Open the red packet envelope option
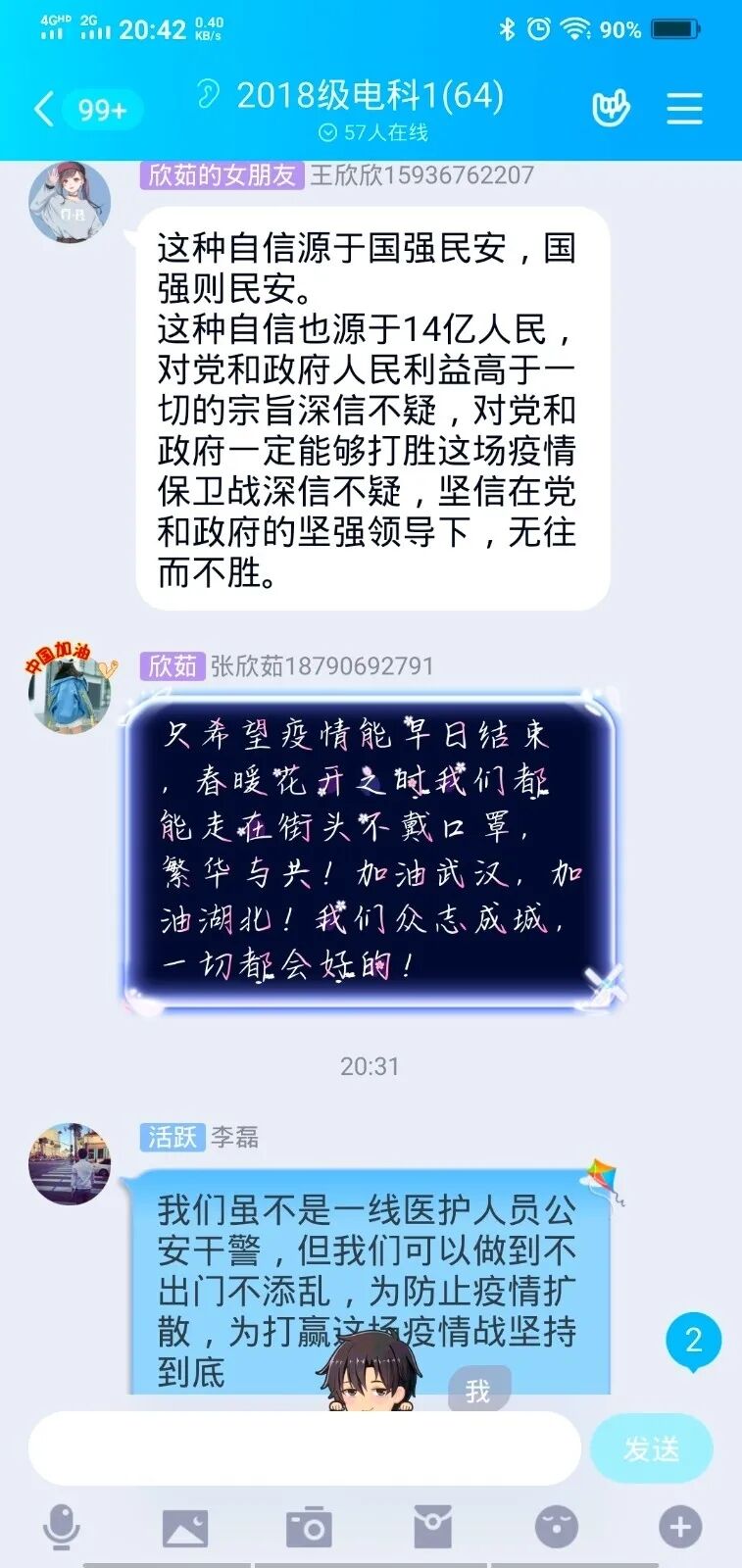742x1568 pixels. (432, 1527)
